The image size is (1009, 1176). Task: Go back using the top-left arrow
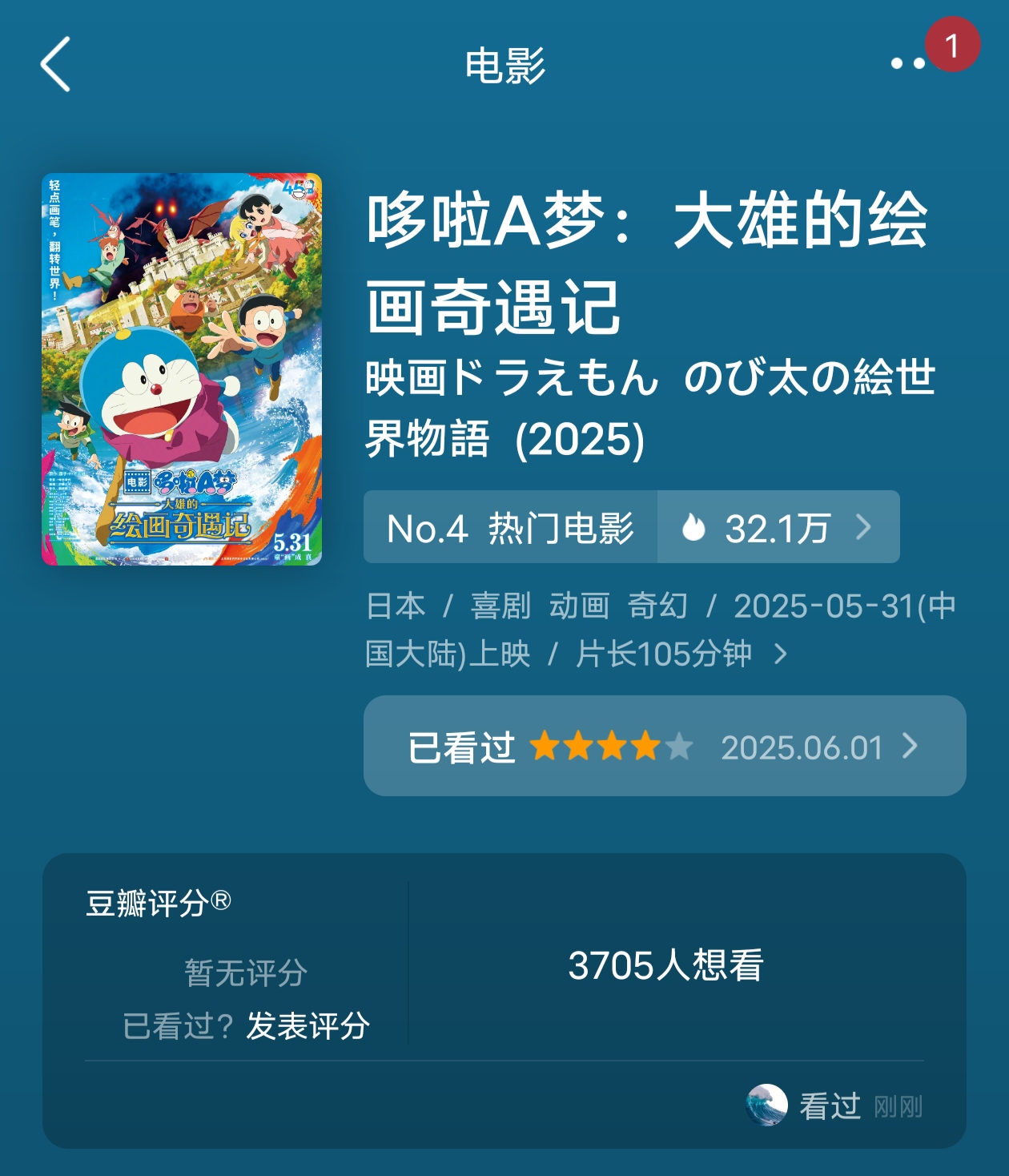click(x=56, y=64)
